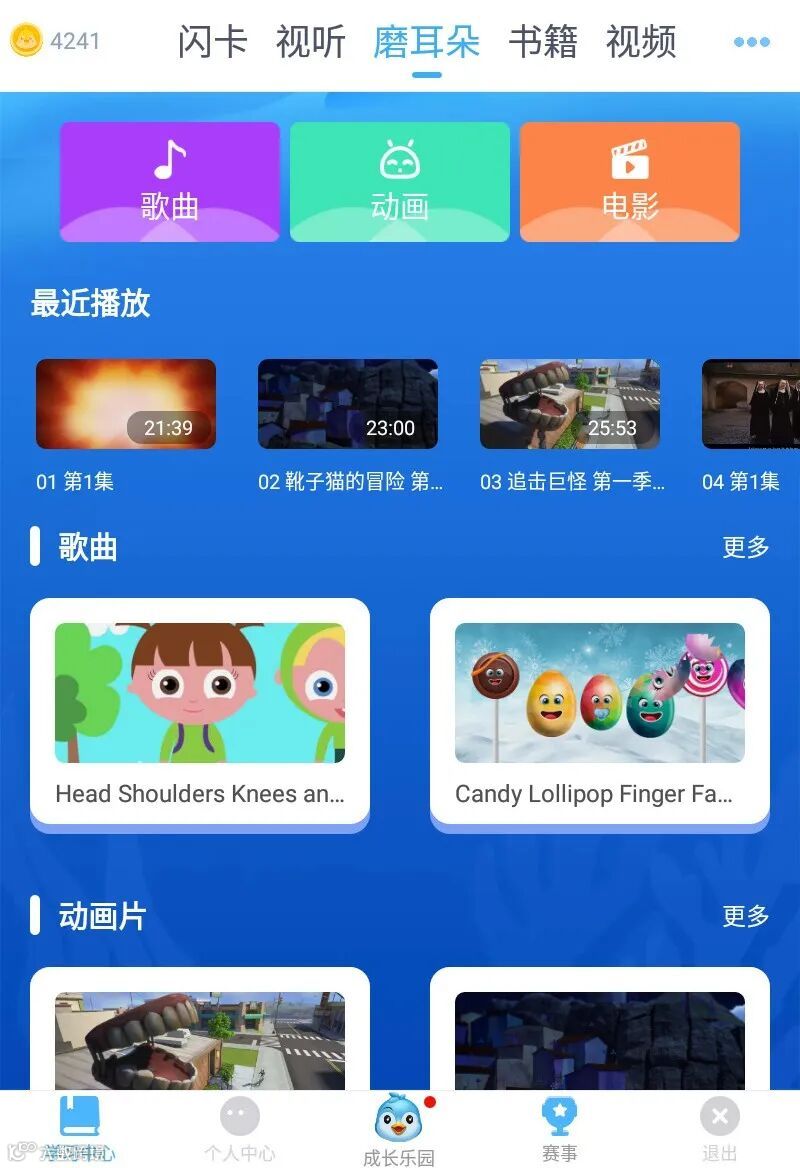Open recent video 04 第1集

pos(751,404)
